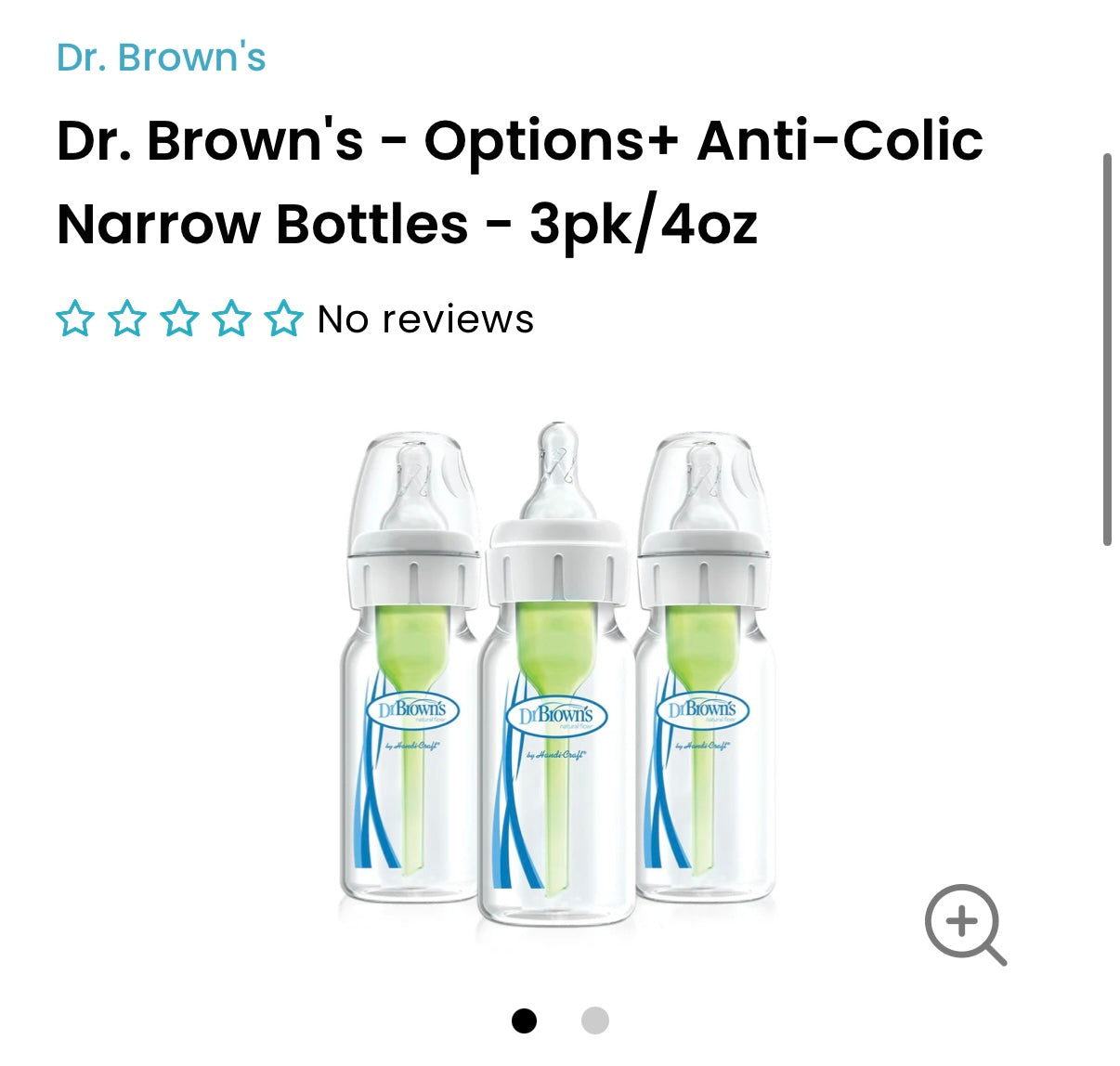Image resolution: width=1120 pixels, height=1066 pixels.
Task: Zoom into the product image with magnifier
Action: (964, 925)
